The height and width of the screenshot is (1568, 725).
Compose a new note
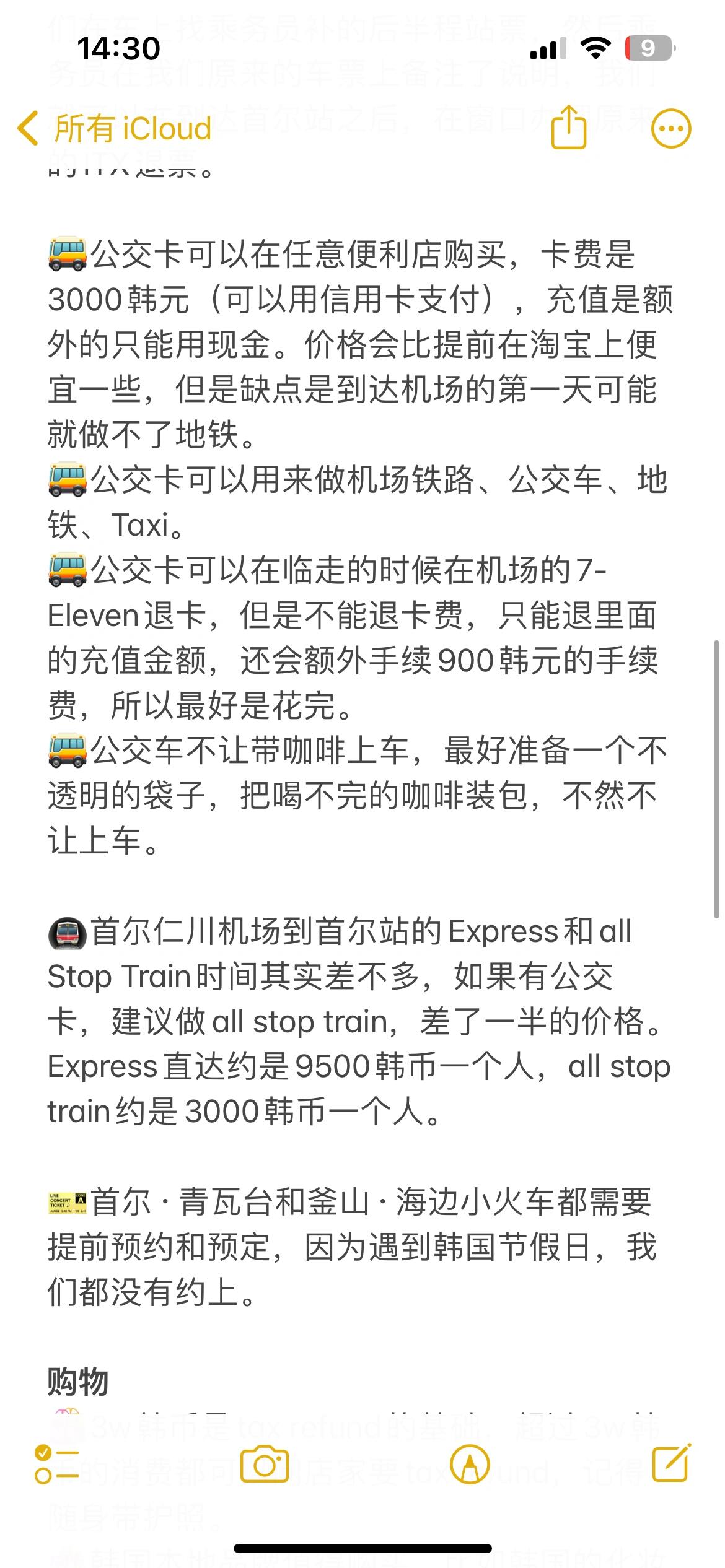coord(671,1463)
